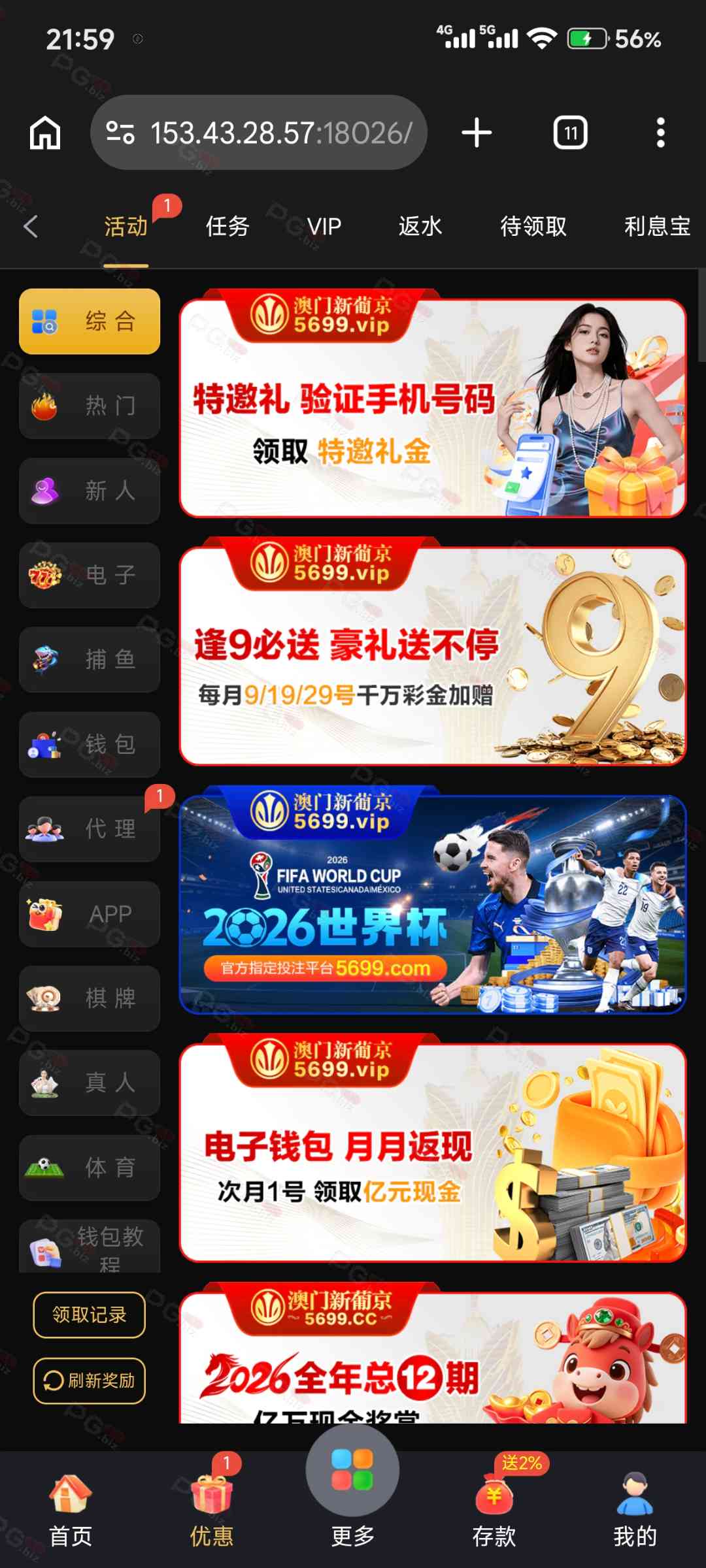
Task: Select the 热门 category
Action: coord(90,406)
